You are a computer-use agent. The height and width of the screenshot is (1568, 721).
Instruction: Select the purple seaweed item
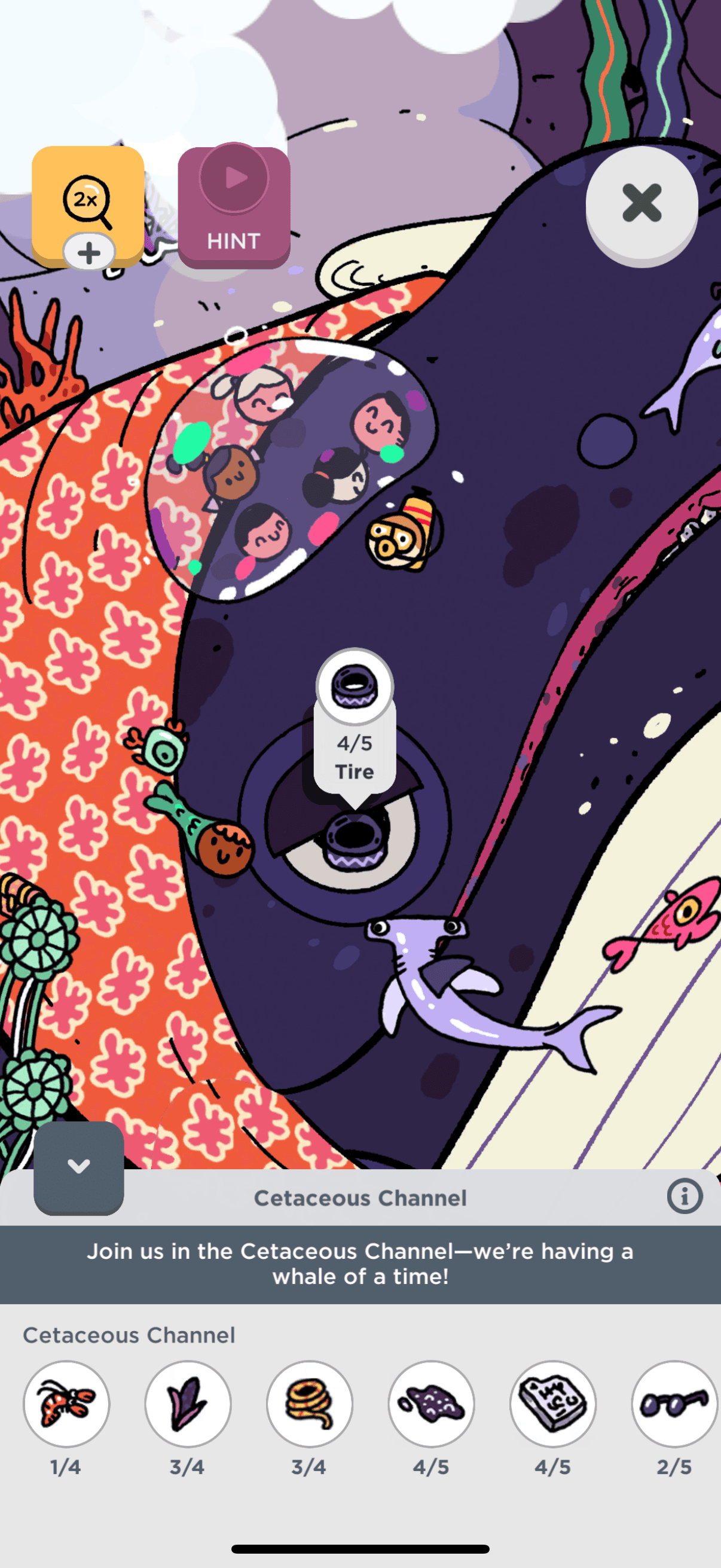coord(188,1404)
